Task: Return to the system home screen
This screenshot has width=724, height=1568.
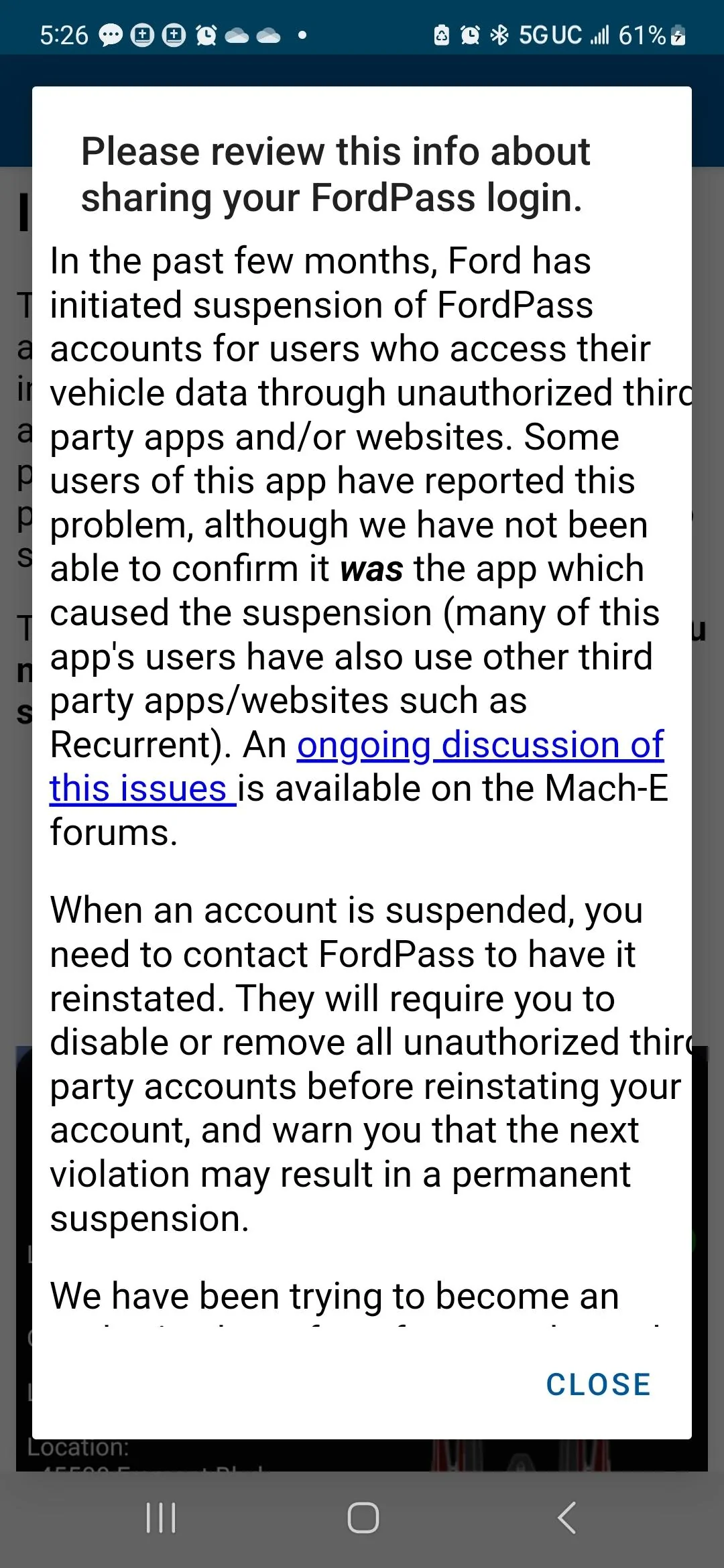Action: coord(363,1517)
